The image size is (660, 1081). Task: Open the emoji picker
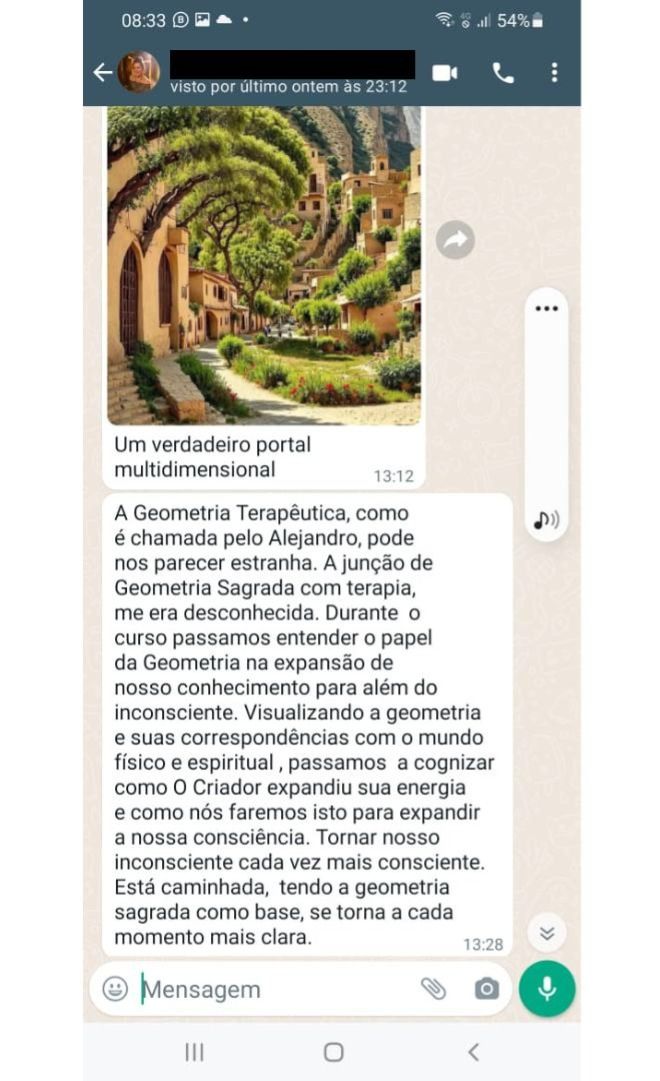click(116, 989)
